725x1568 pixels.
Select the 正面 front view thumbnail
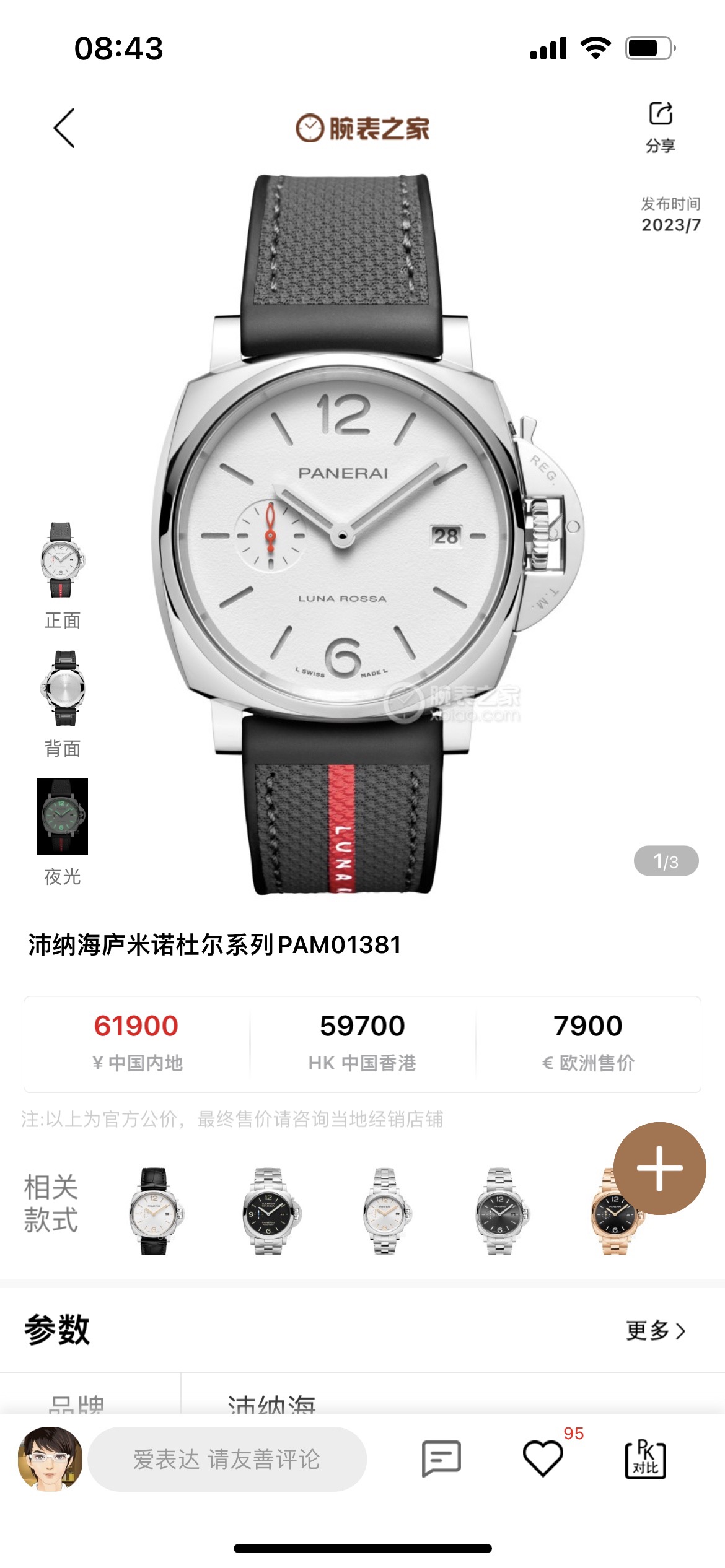click(x=63, y=560)
